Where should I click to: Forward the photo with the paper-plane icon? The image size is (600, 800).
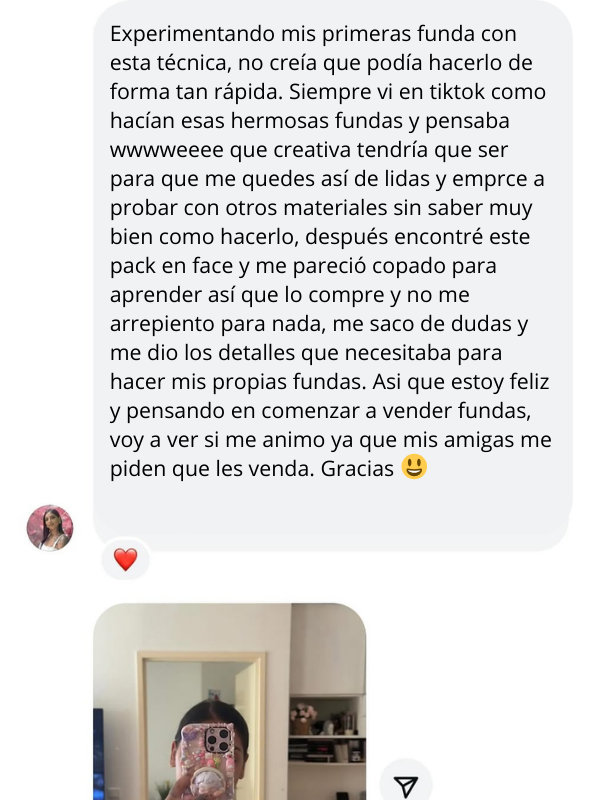coord(405,783)
